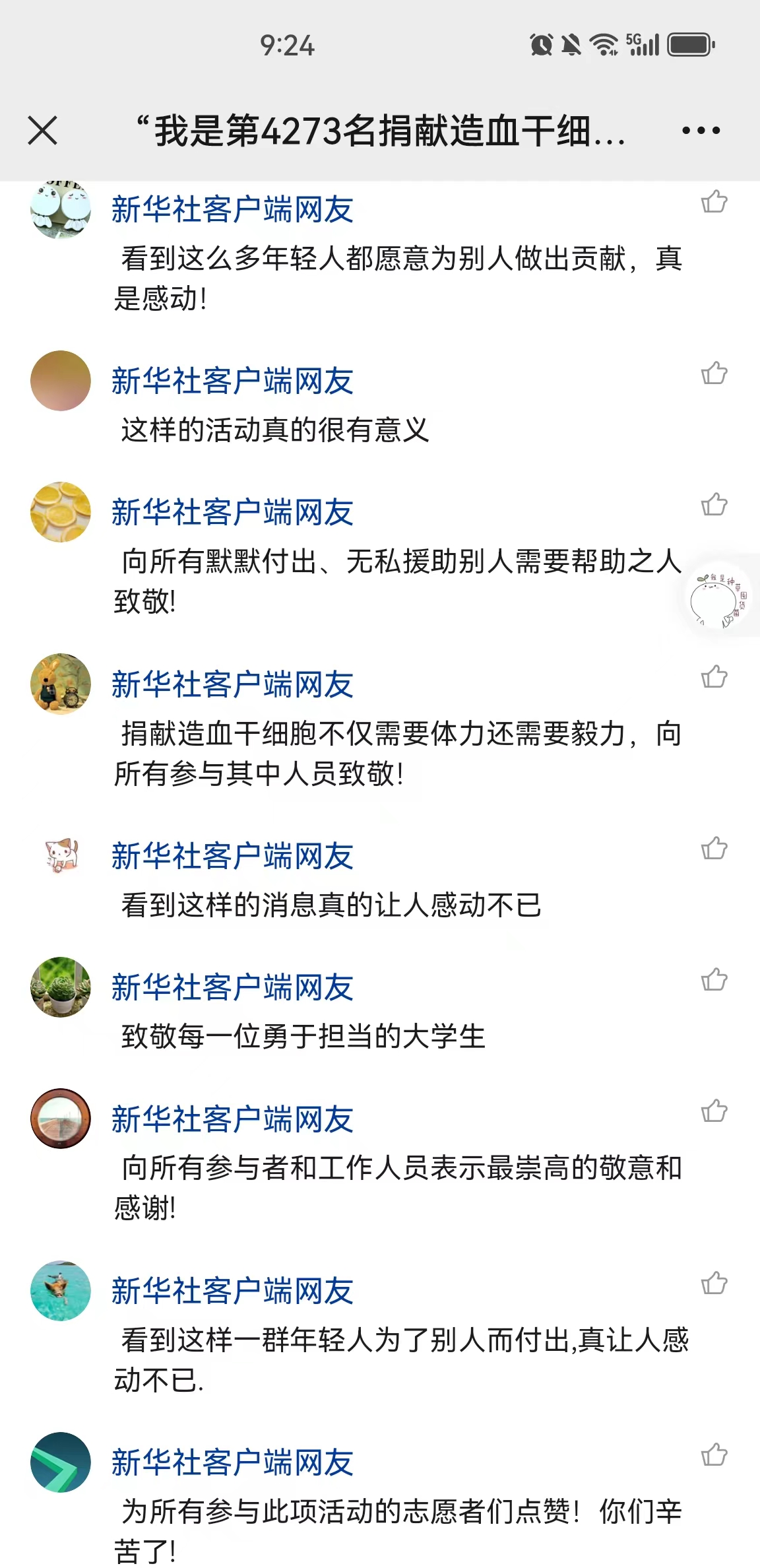Screen dimensions: 760x1568
Task: Close the article page with the X
Action: tap(43, 130)
